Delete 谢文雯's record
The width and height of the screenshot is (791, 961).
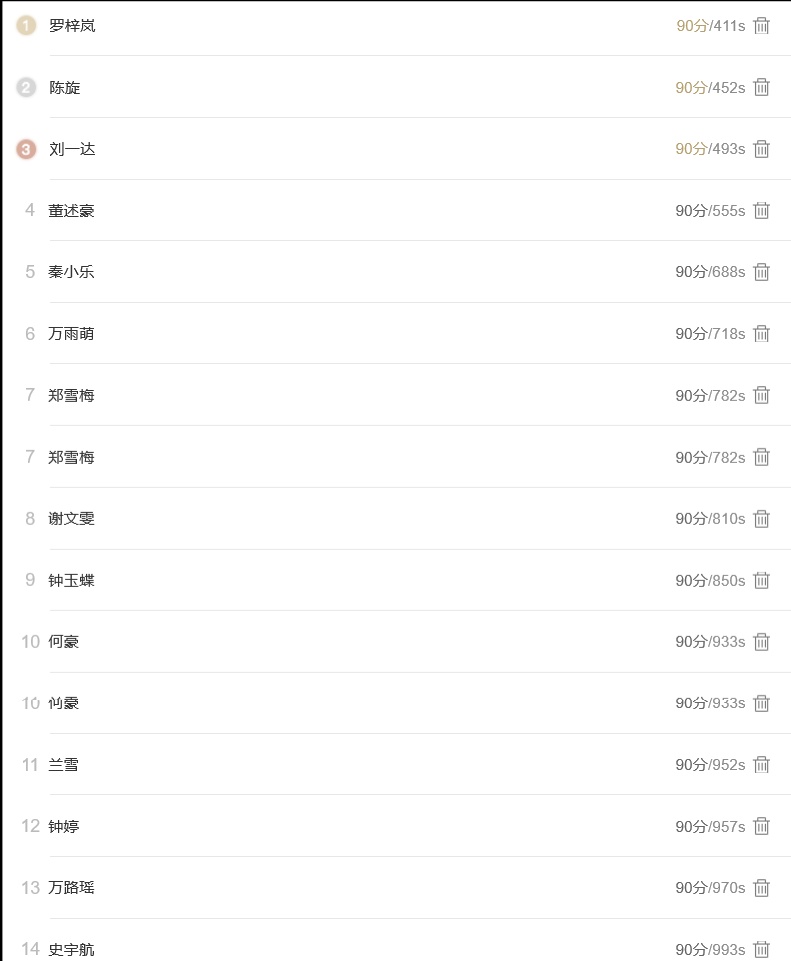pyautogui.click(x=762, y=519)
